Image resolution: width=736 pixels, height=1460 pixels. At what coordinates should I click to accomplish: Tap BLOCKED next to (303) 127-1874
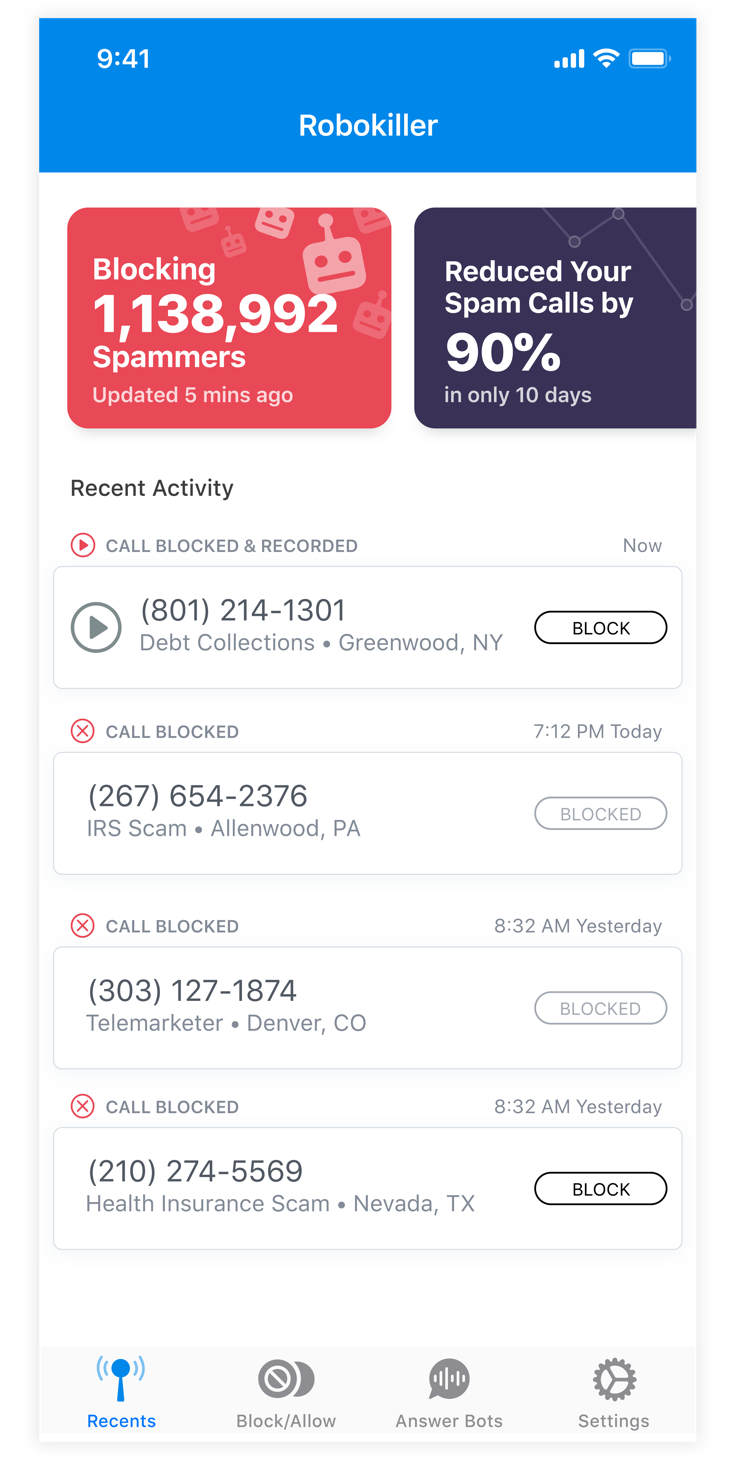[600, 1008]
